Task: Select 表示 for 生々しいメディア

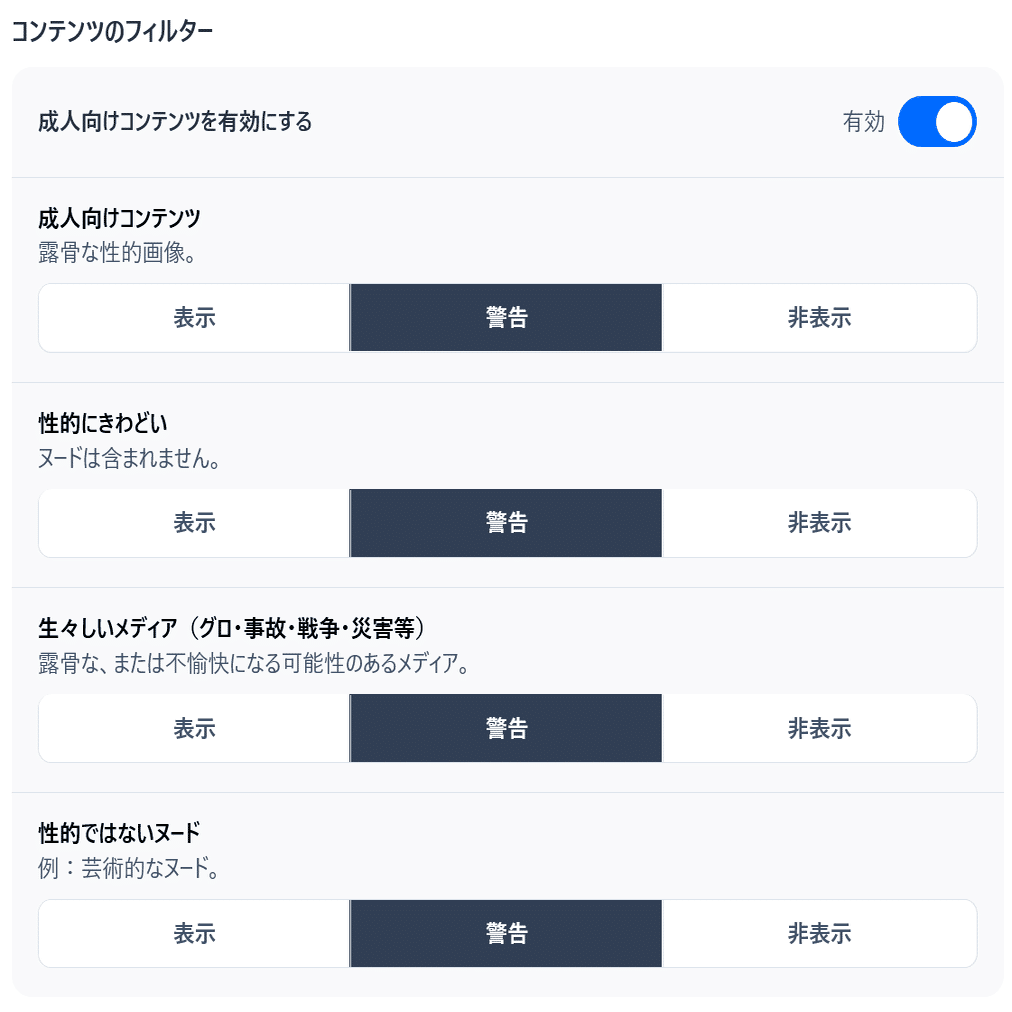Action: [x=194, y=728]
